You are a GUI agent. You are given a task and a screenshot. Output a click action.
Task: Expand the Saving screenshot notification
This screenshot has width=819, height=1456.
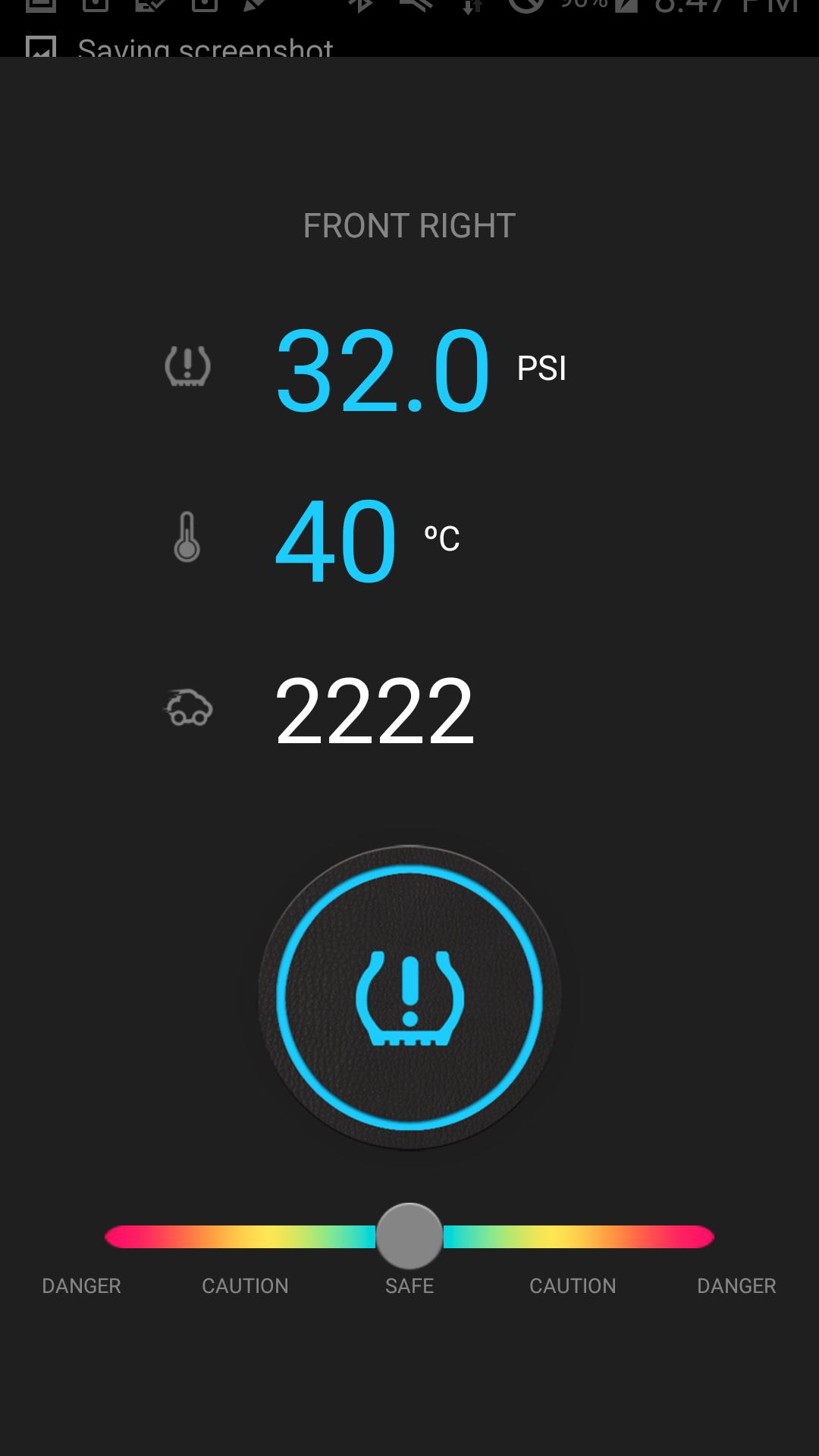[x=205, y=45]
